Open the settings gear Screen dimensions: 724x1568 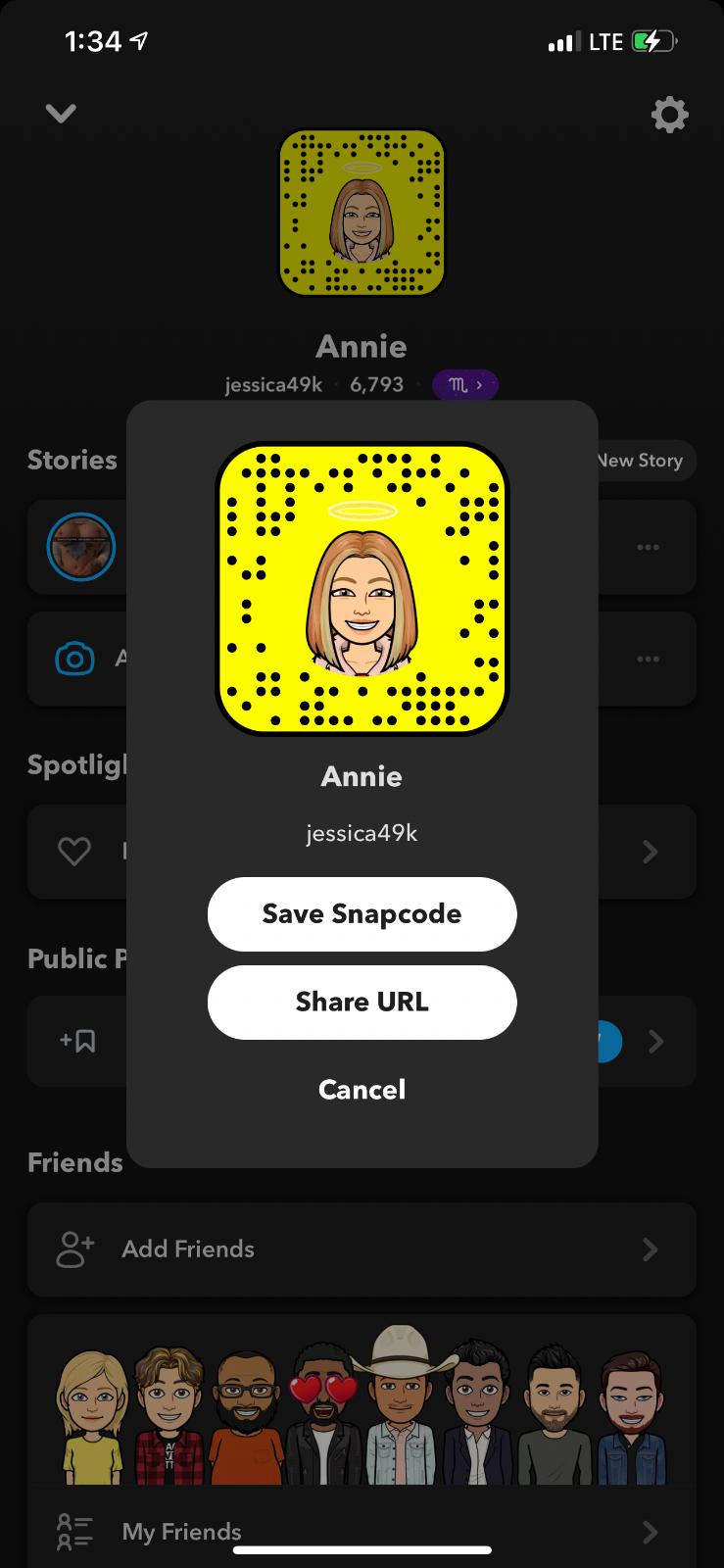point(669,115)
